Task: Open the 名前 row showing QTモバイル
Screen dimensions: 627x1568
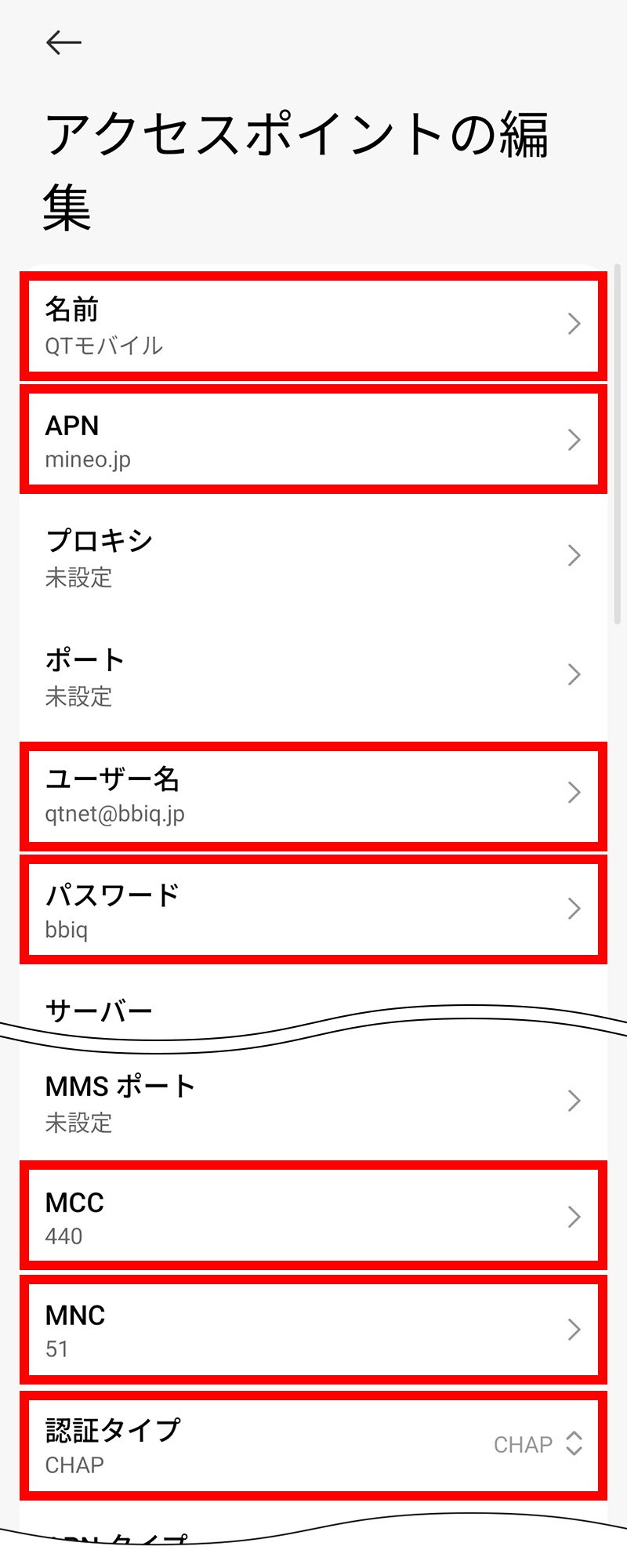Action: (x=313, y=325)
